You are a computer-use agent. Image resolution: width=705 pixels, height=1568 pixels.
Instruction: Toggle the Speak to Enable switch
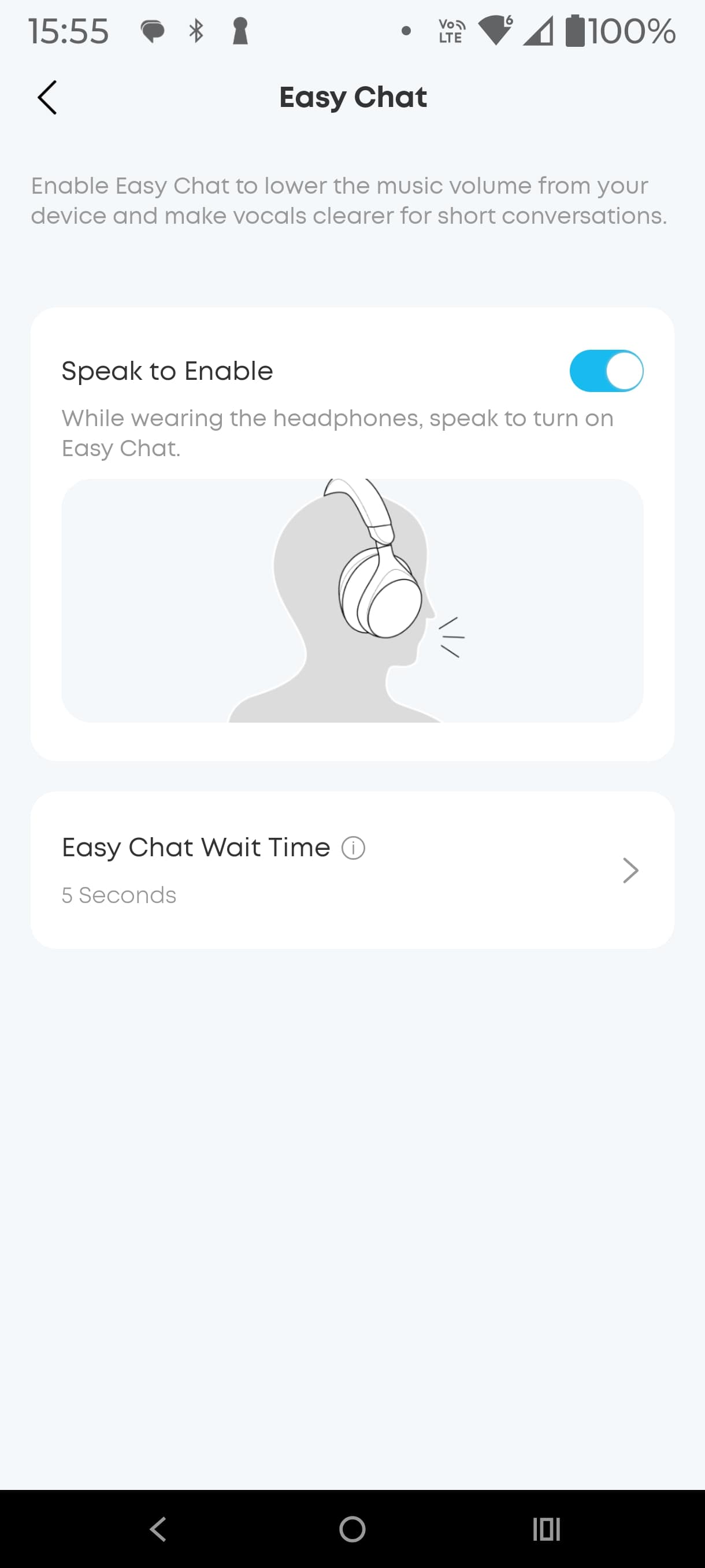pos(606,371)
